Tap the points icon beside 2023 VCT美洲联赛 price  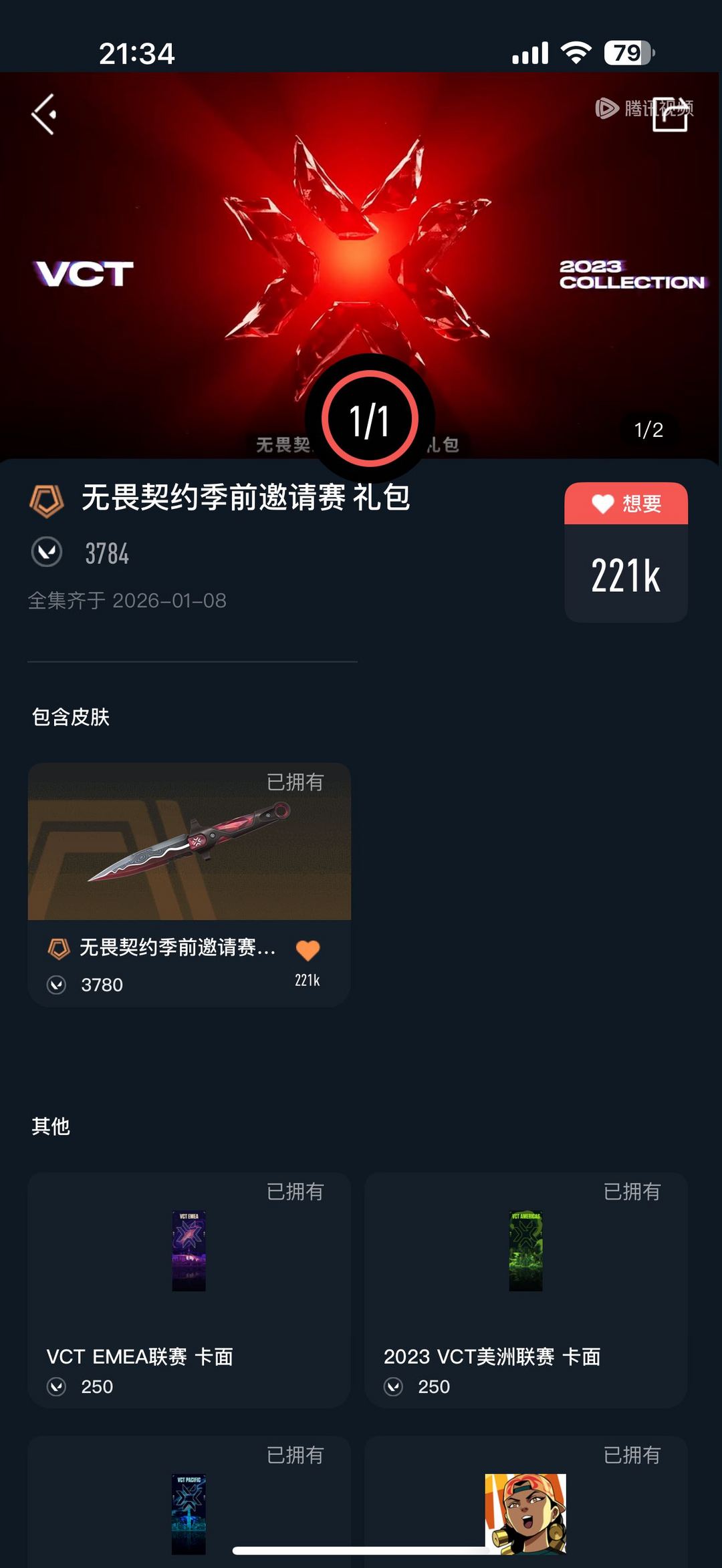[x=394, y=1386]
